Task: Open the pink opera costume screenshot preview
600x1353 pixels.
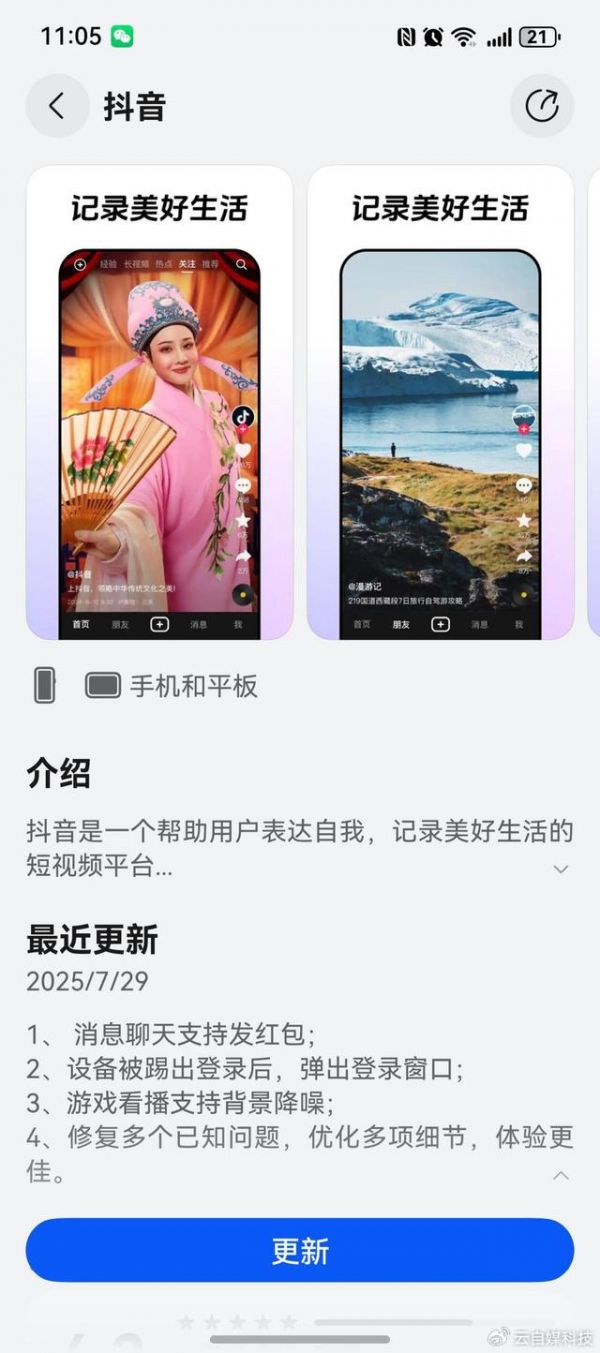Action: 160,402
